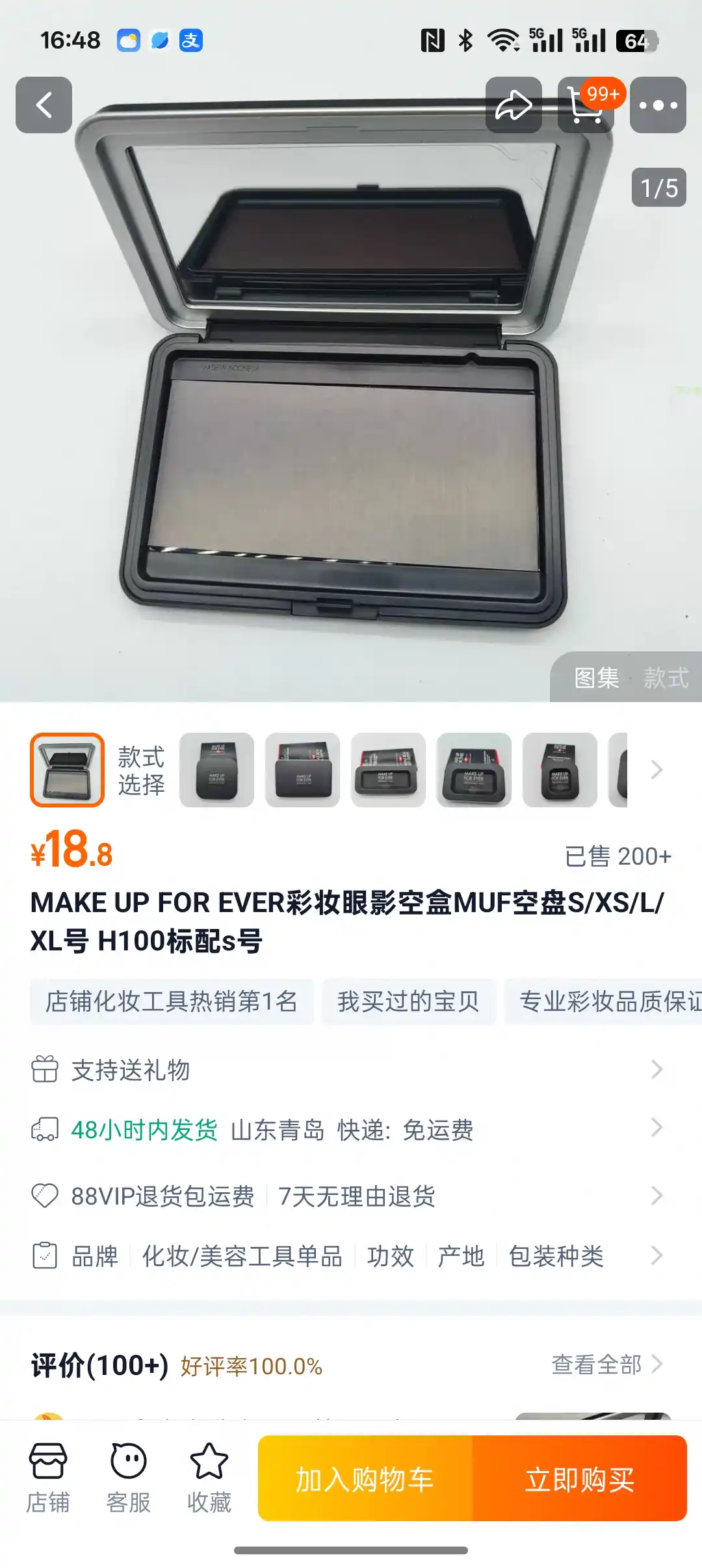View all reviews via 查看全部

(x=606, y=1365)
